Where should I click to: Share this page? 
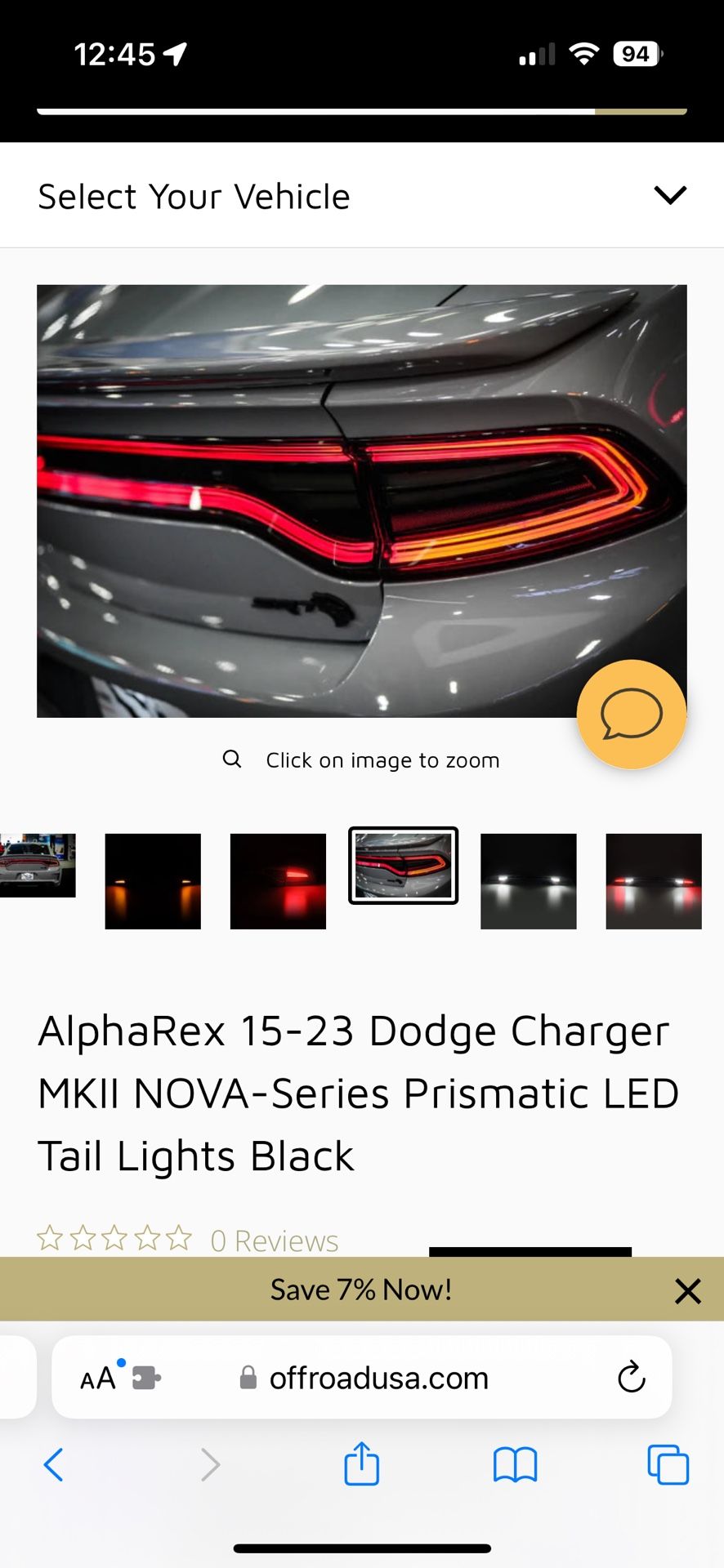pos(361,1463)
